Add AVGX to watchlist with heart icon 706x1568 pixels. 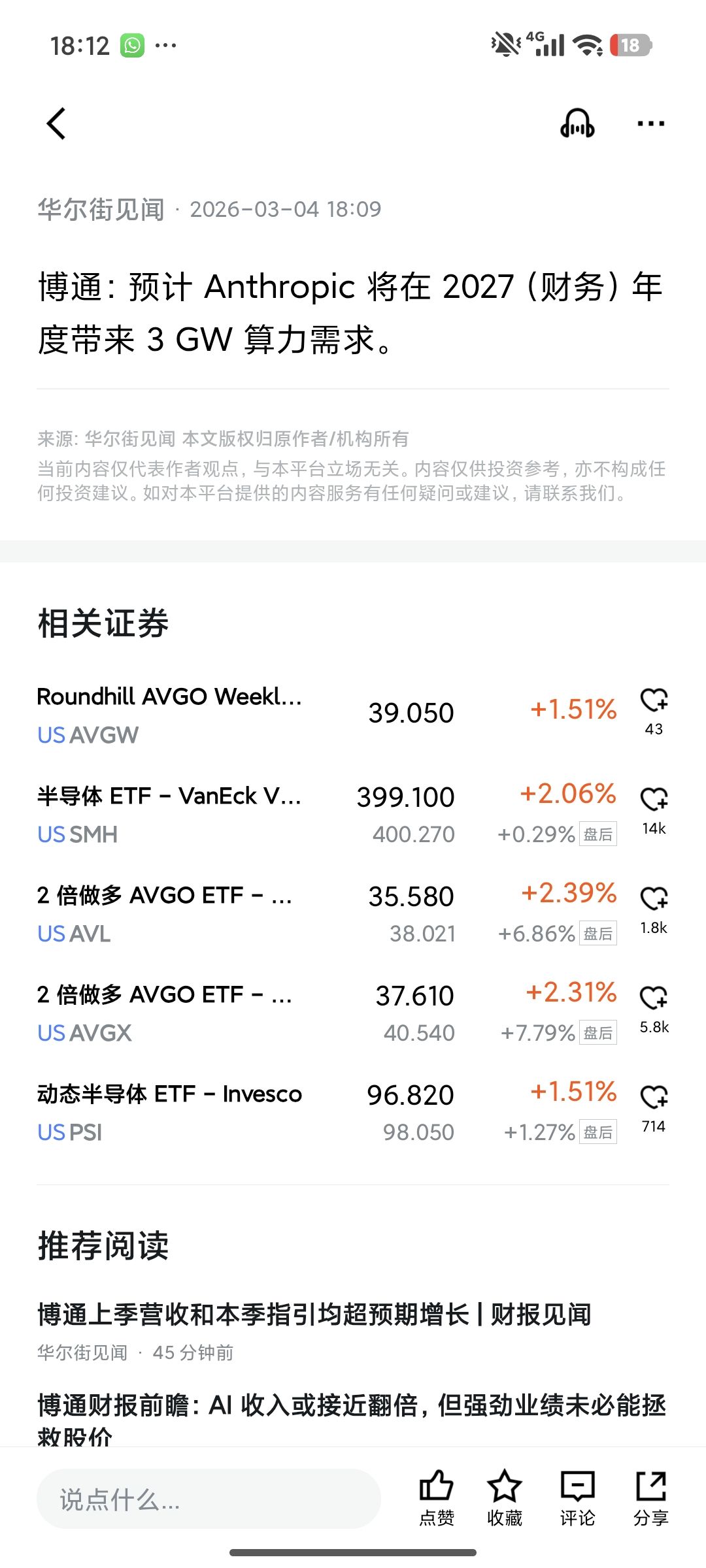[654, 998]
